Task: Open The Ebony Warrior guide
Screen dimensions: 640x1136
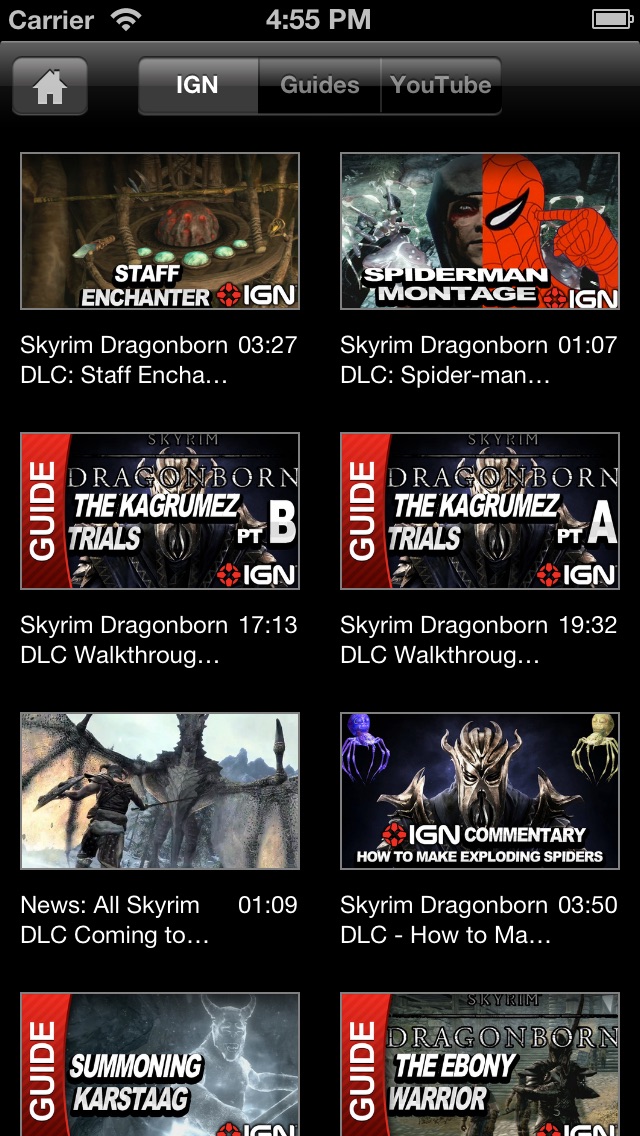Action: coord(480,1064)
